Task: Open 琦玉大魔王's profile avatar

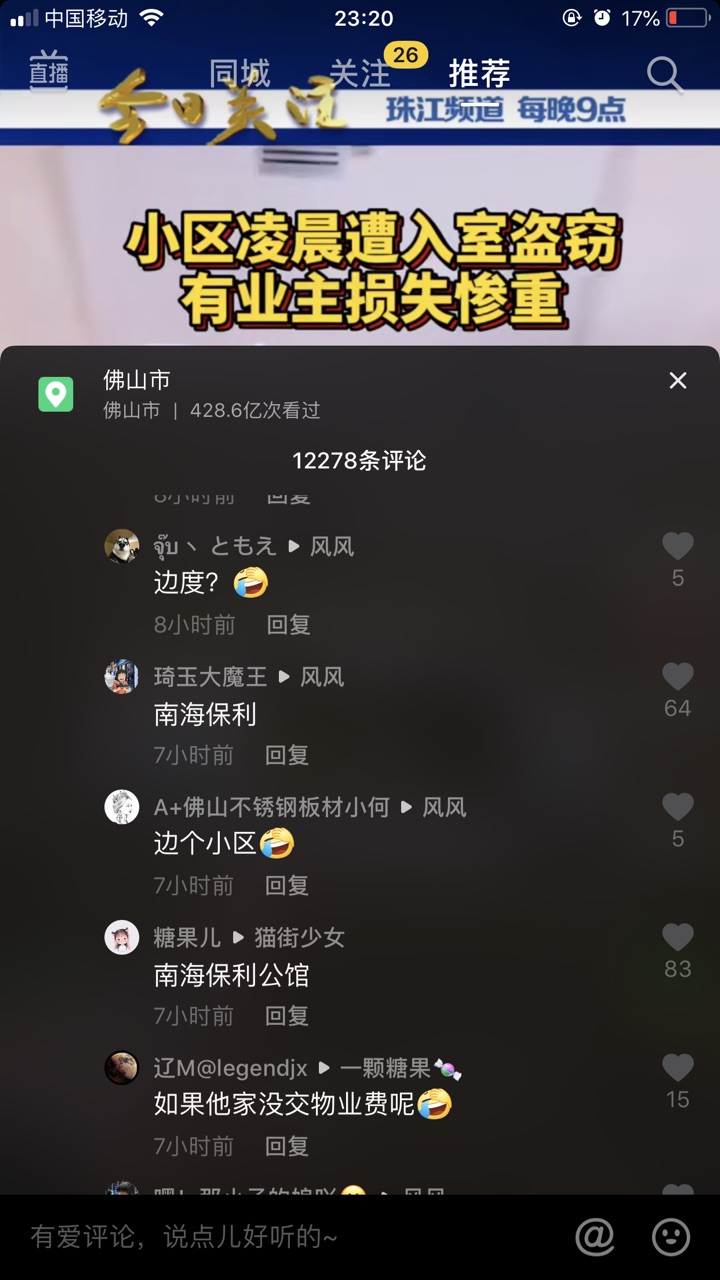Action: [x=122, y=677]
